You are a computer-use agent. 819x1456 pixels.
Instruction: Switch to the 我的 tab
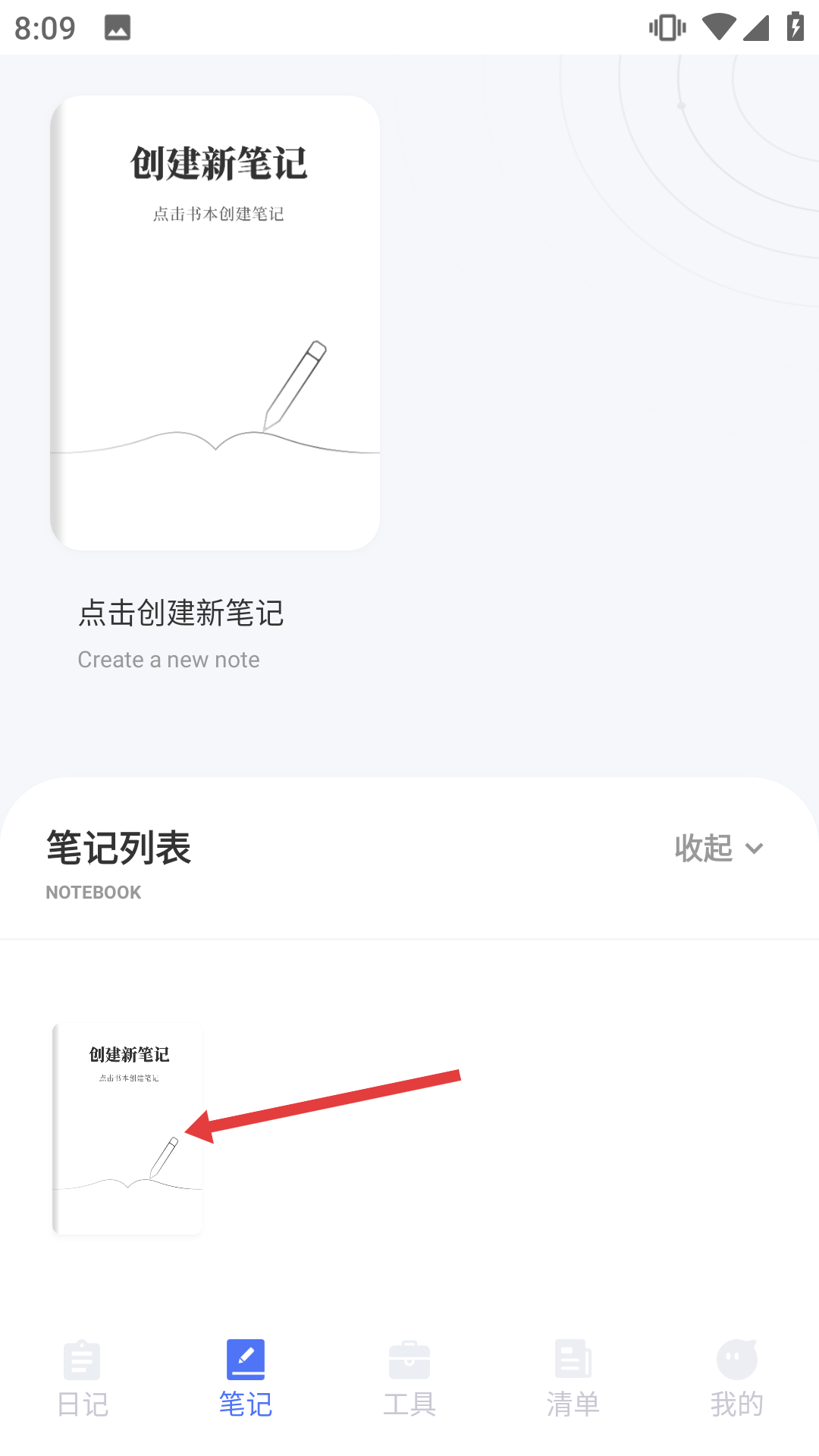click(736, 1378)
